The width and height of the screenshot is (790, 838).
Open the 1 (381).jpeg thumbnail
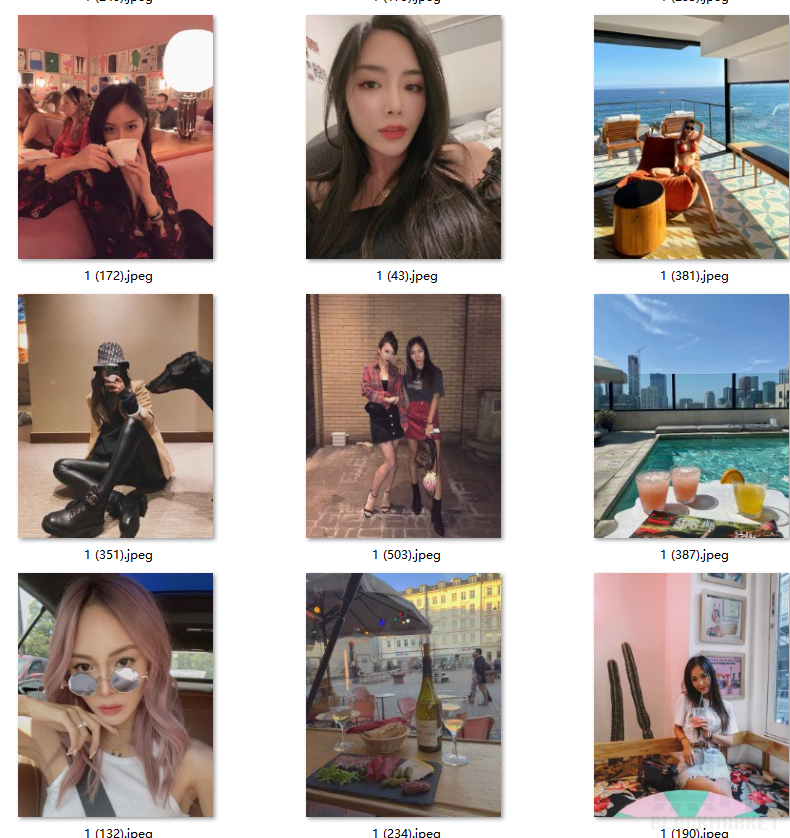(691, 137)
